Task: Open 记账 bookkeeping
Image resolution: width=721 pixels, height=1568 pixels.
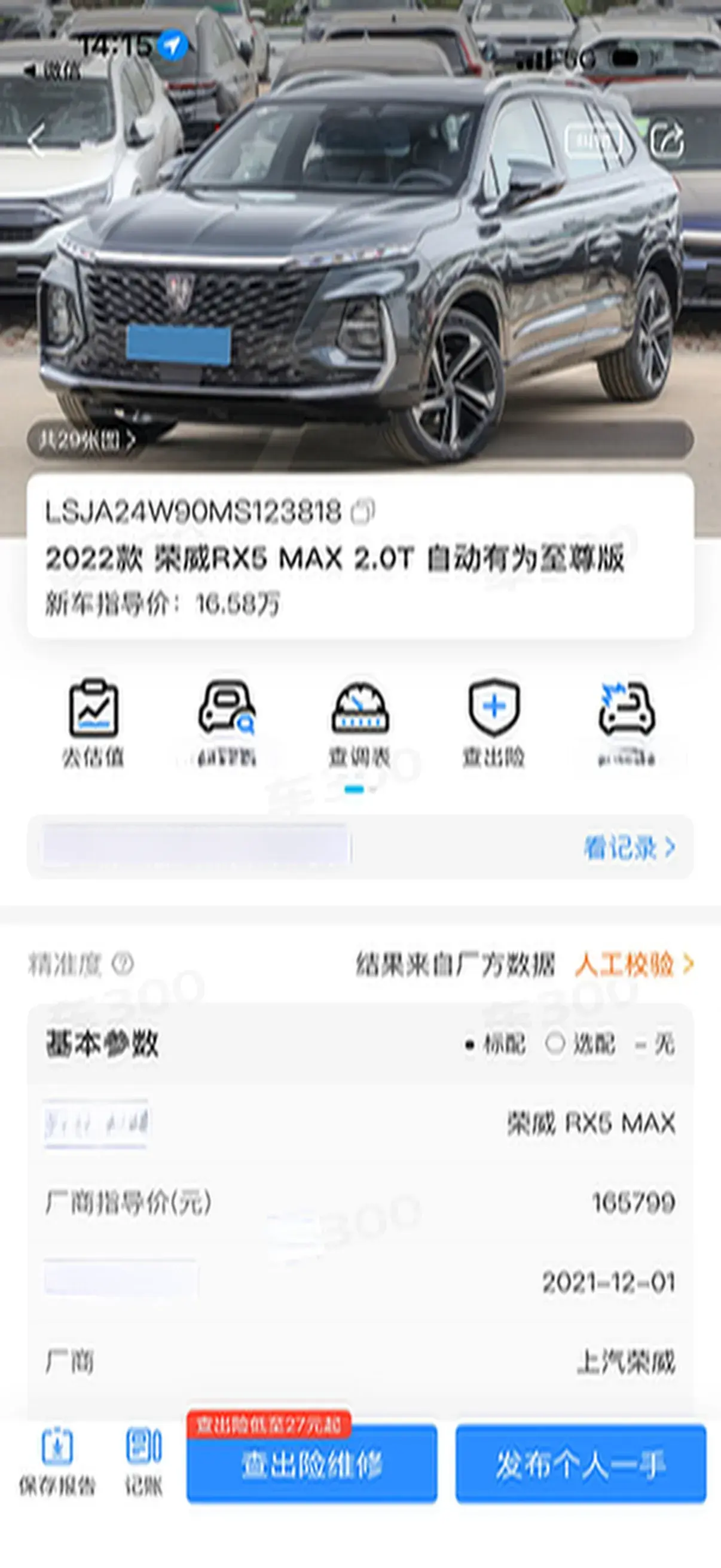Action: point(143,1461)
